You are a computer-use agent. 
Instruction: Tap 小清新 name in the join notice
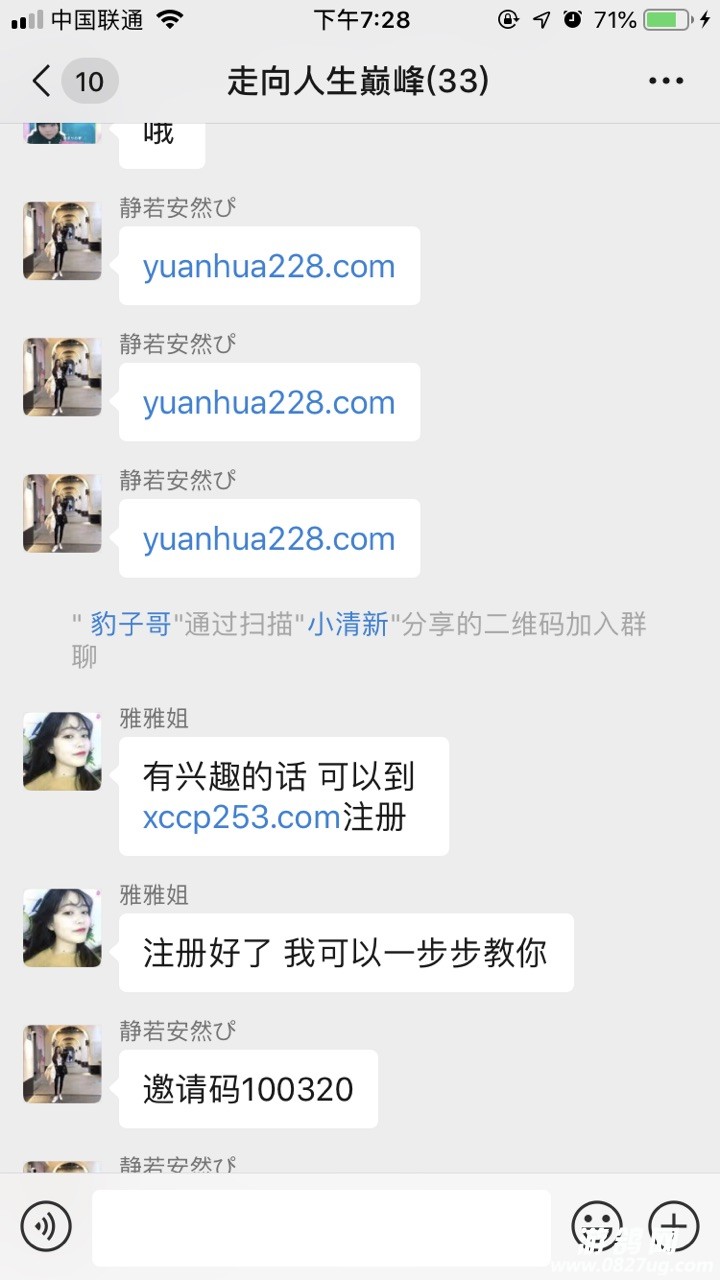click(x=347, y=625)
